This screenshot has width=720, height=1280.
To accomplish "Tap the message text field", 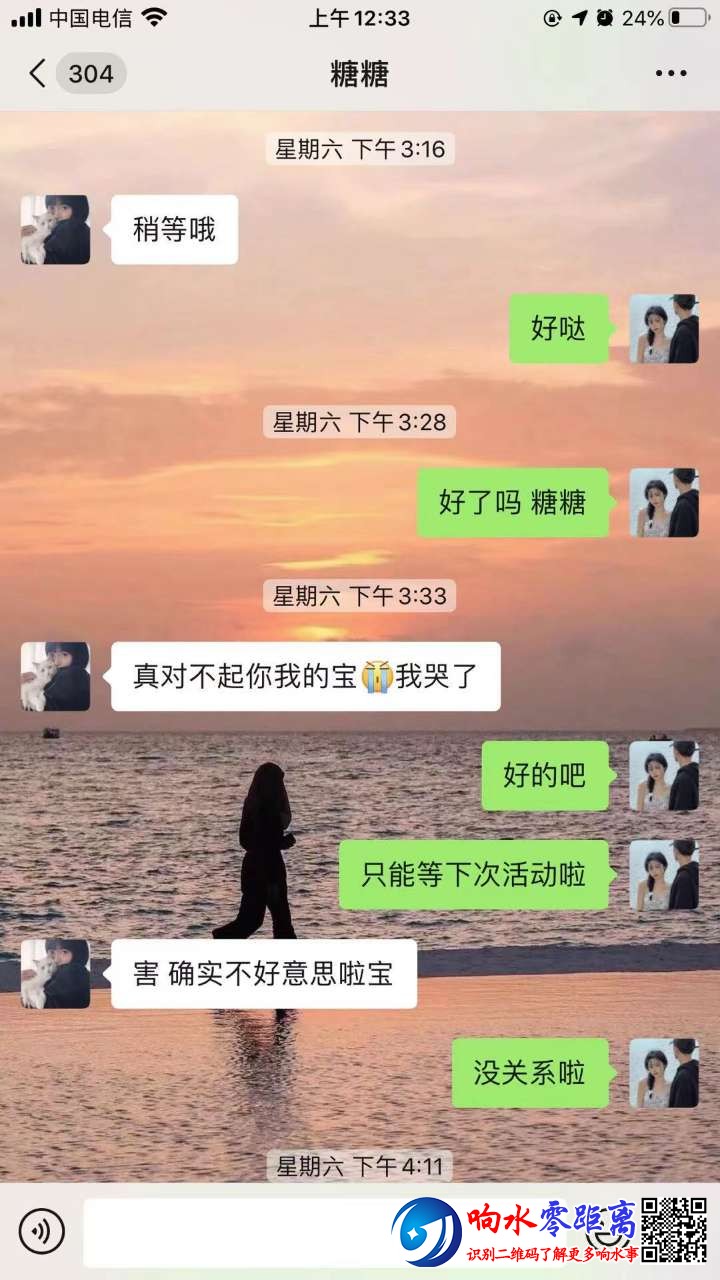I will (x=240, y=1232).
